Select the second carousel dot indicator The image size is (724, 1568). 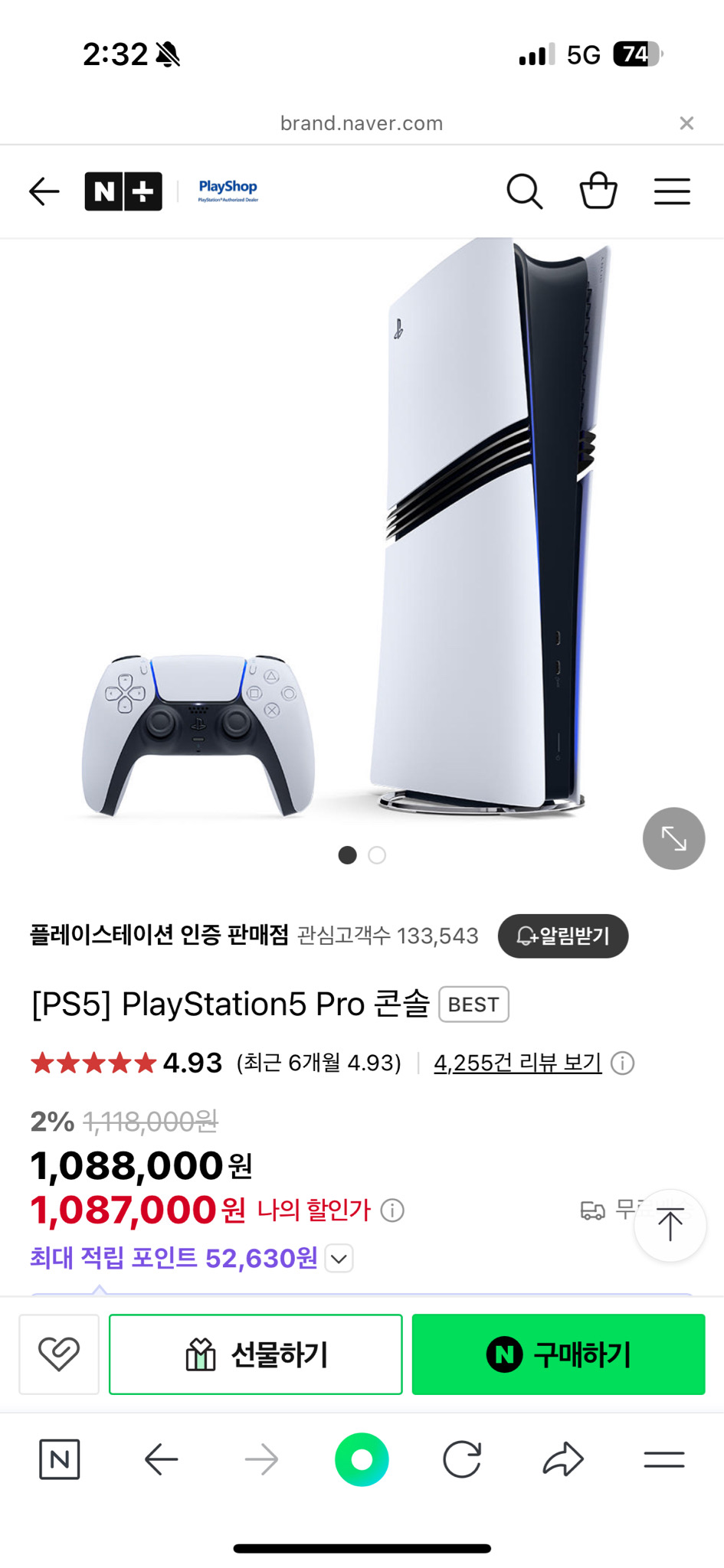376,855
